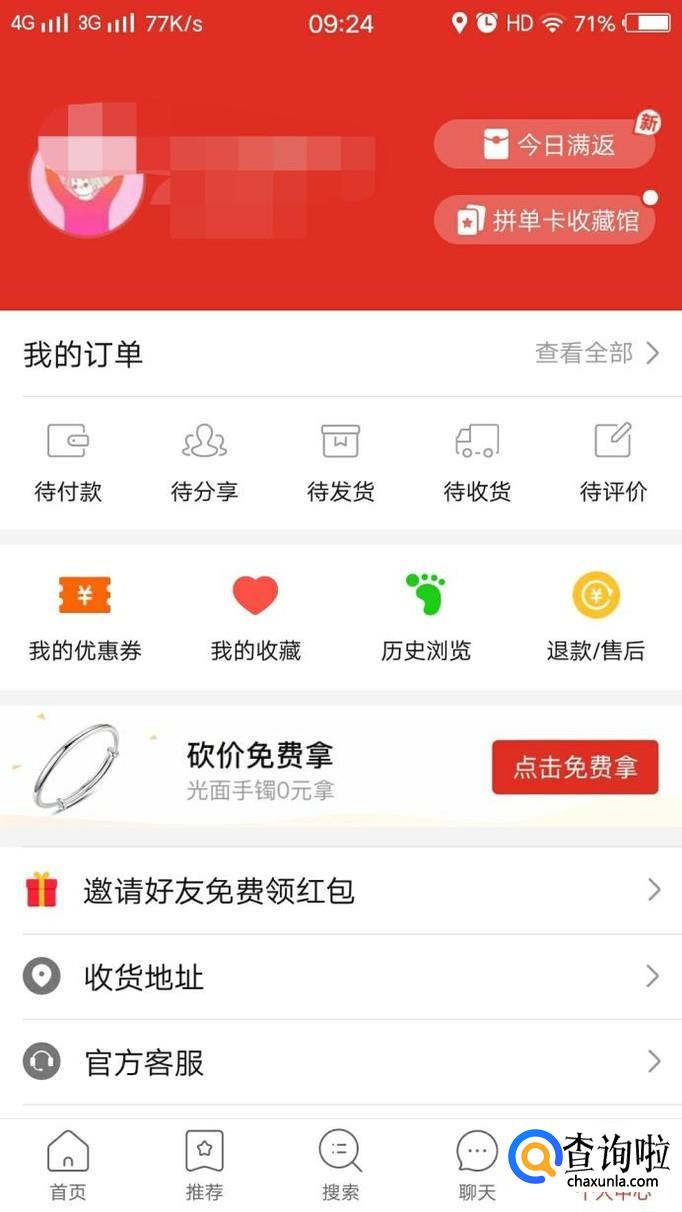This screenshot has width=682, height=1212.
Task: View all orders via 查看全部
Action: 597,353
